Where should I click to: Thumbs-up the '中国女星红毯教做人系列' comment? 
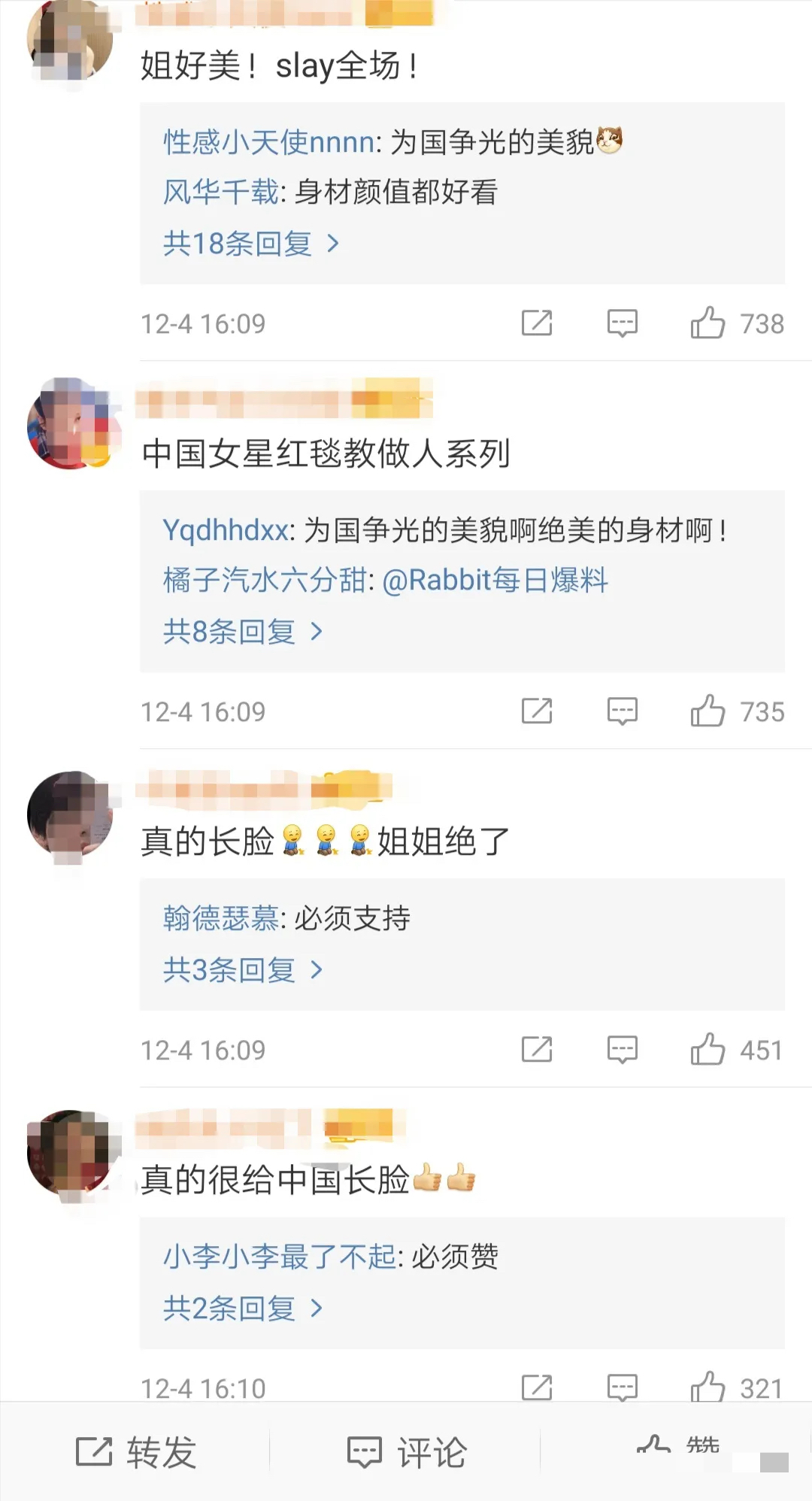coord(707,711)
